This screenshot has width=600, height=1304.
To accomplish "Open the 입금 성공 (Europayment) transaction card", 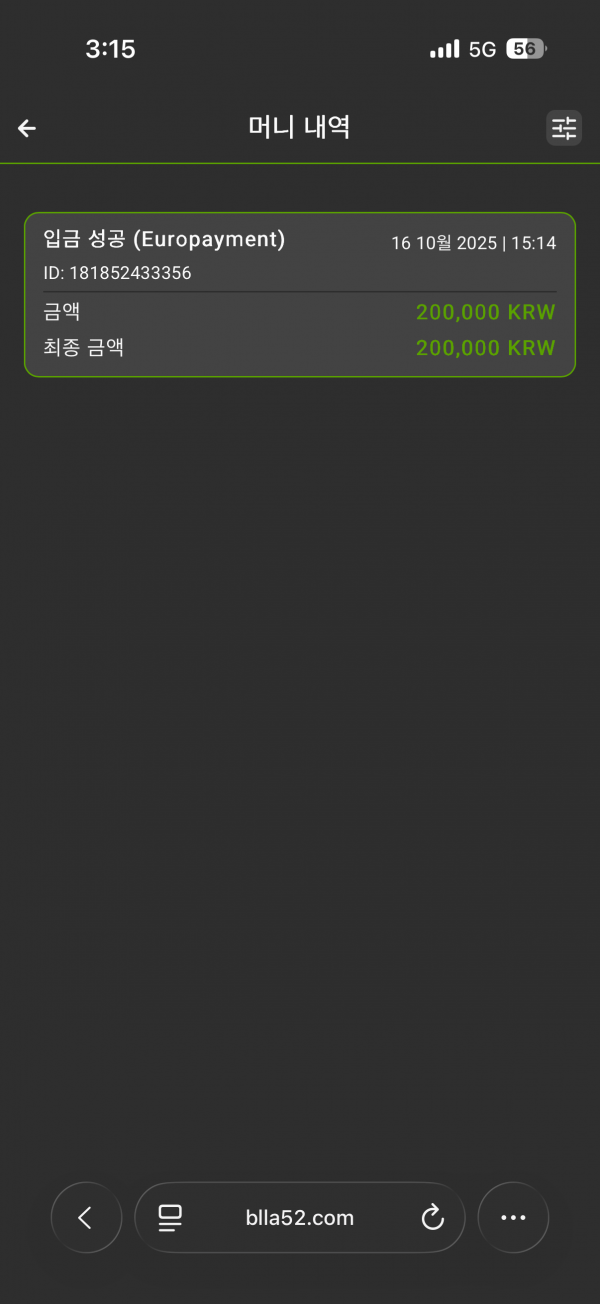I will (x=300, y=295).
